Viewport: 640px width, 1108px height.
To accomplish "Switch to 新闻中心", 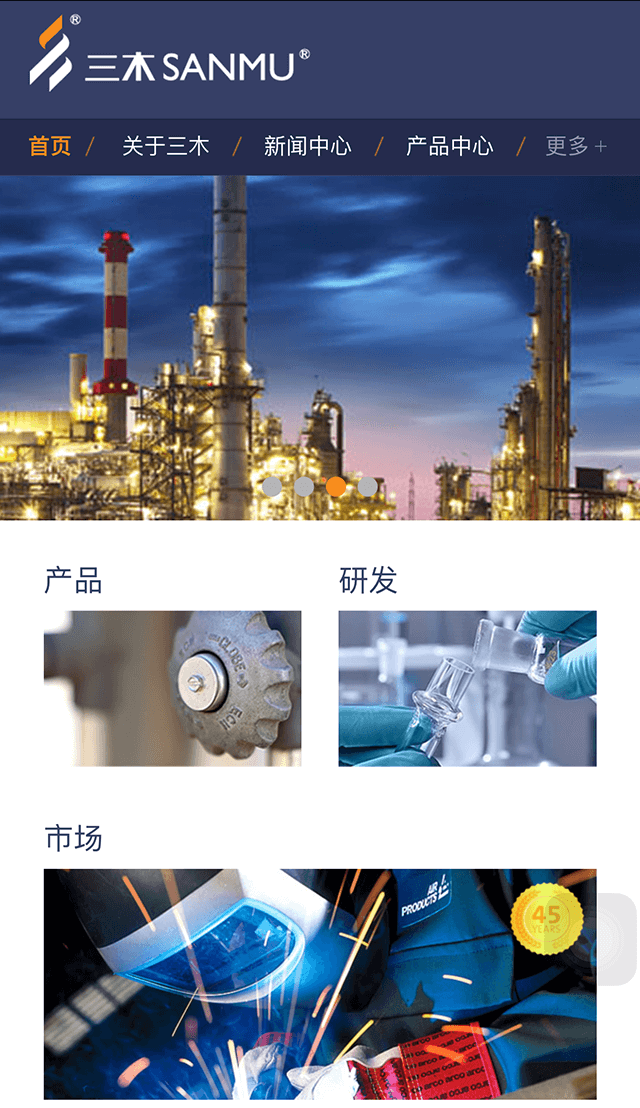I will coord(307,146).
